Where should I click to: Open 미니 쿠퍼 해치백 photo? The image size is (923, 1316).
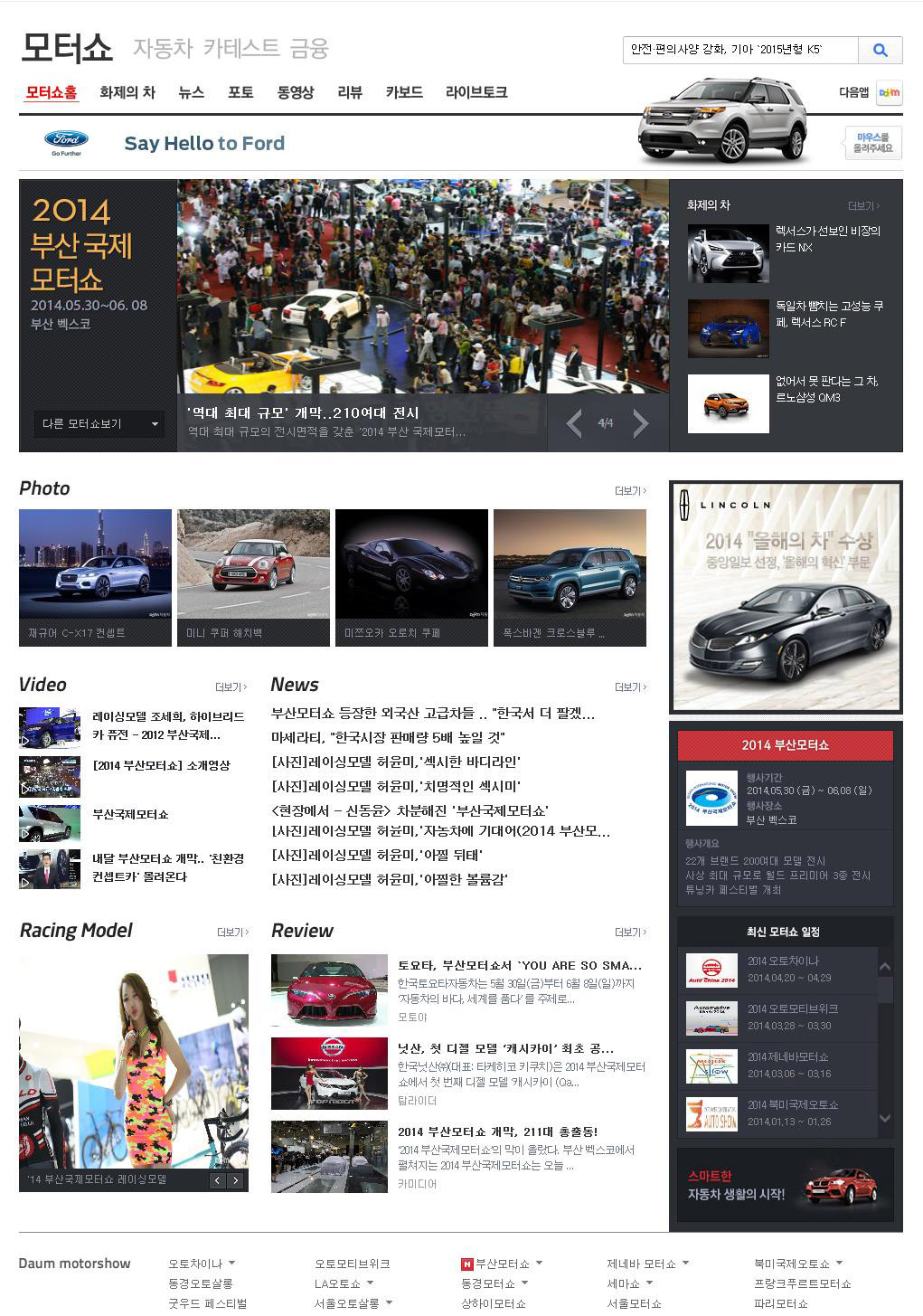point(253,577)
